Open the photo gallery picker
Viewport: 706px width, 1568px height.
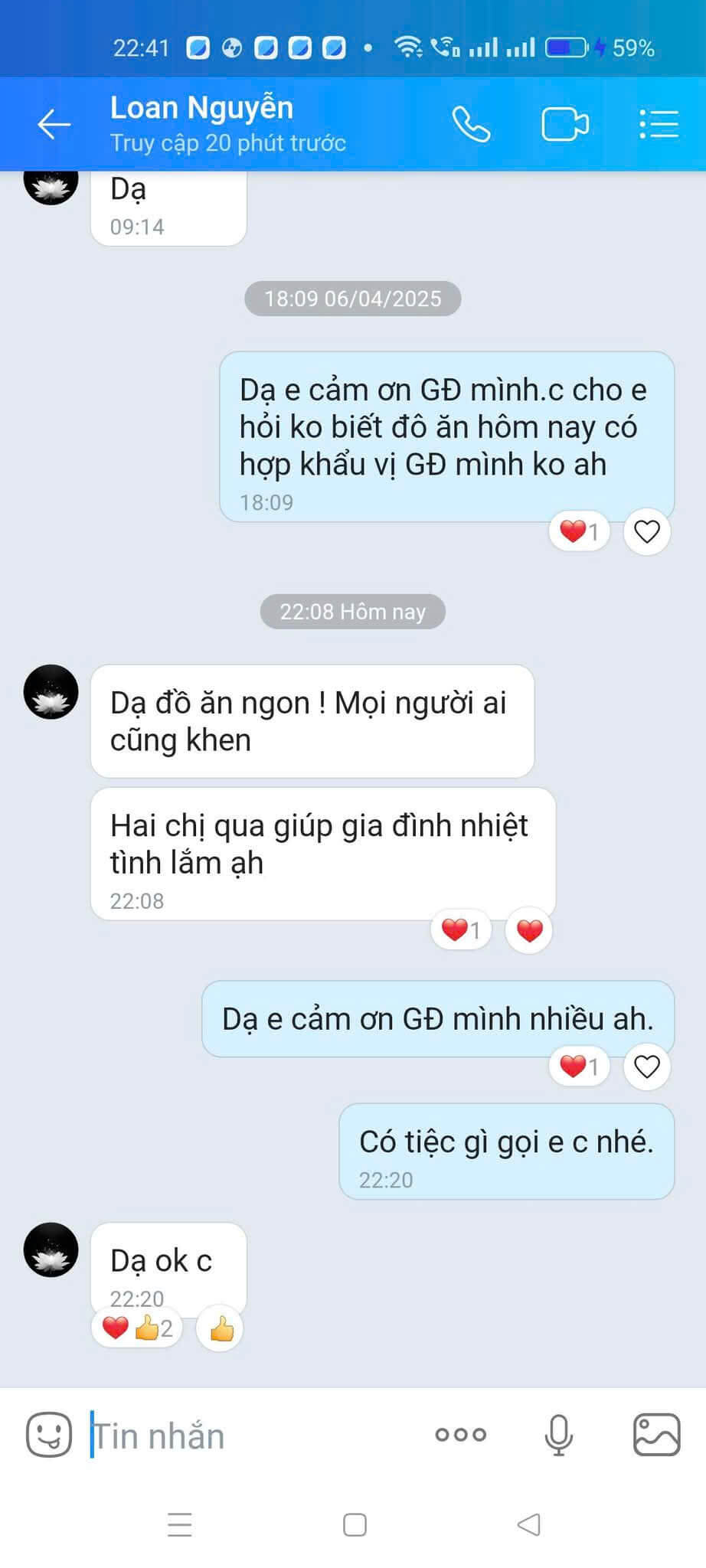656,1435
